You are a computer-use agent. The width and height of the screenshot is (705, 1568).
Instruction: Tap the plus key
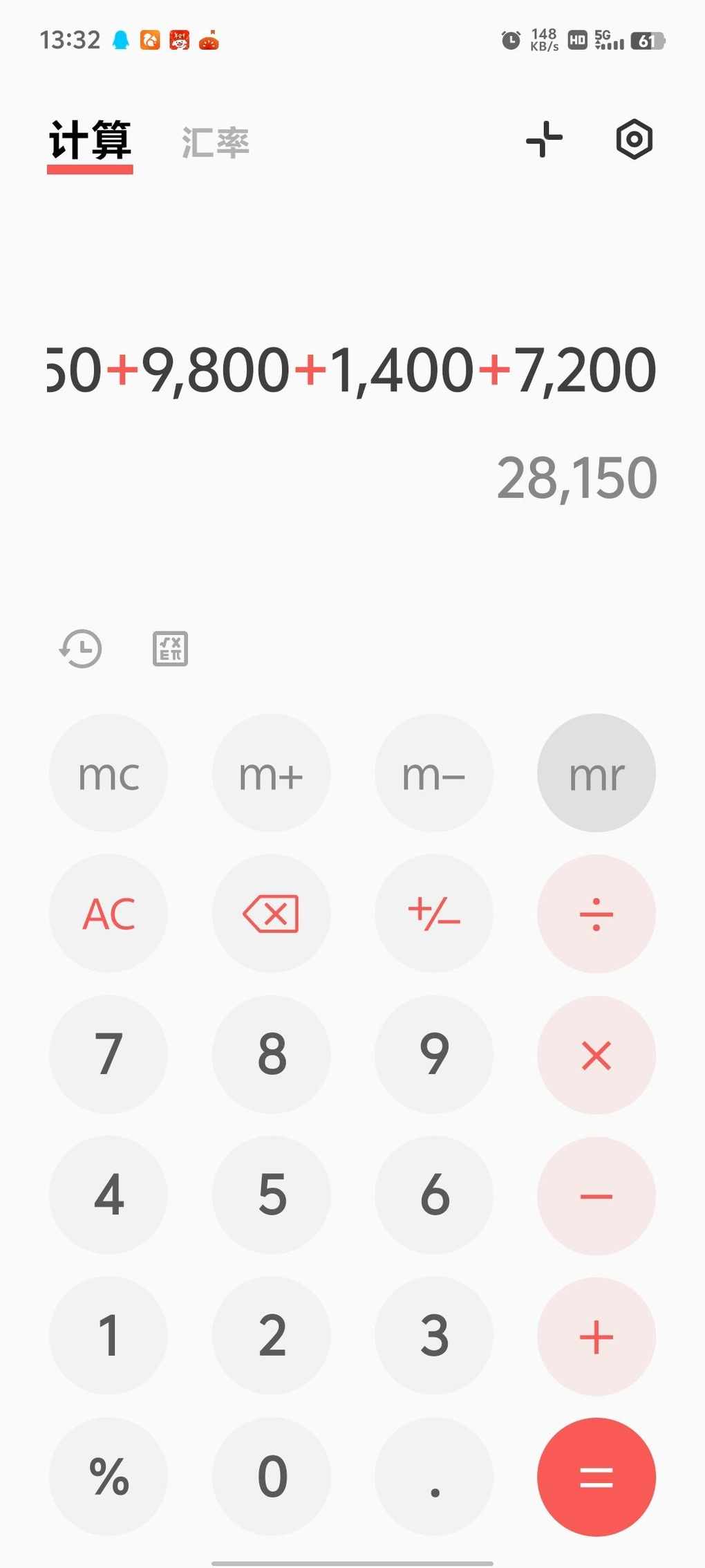click(596, 1336)
